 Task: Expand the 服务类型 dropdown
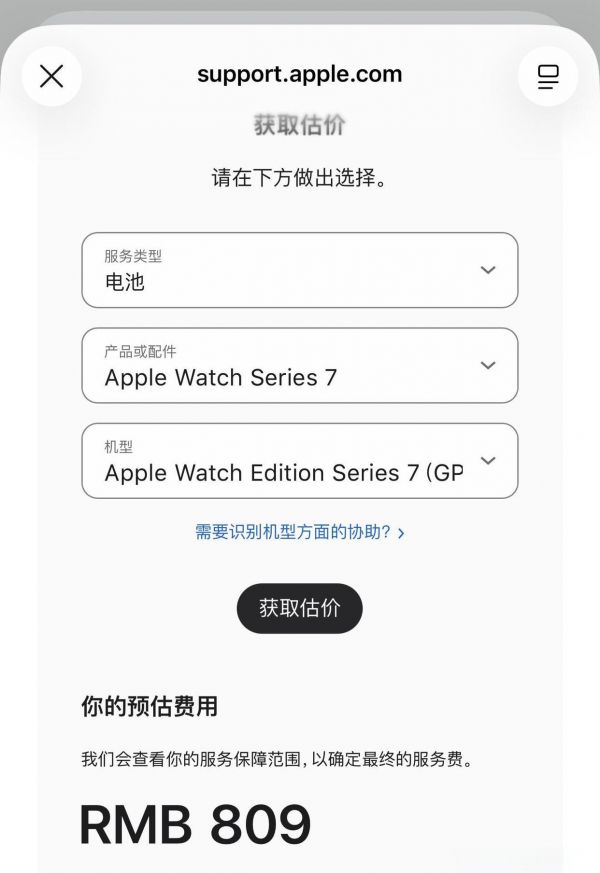[300, 270]
